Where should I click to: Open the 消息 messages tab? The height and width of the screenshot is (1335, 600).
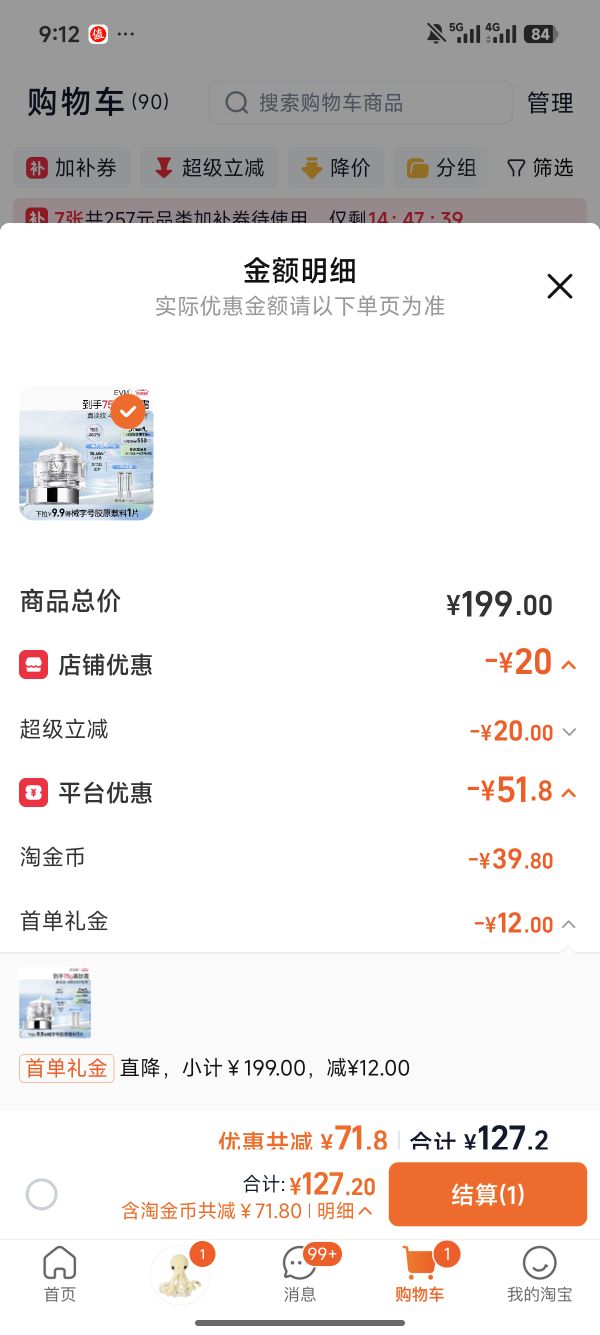click(x=300, y=1274)
